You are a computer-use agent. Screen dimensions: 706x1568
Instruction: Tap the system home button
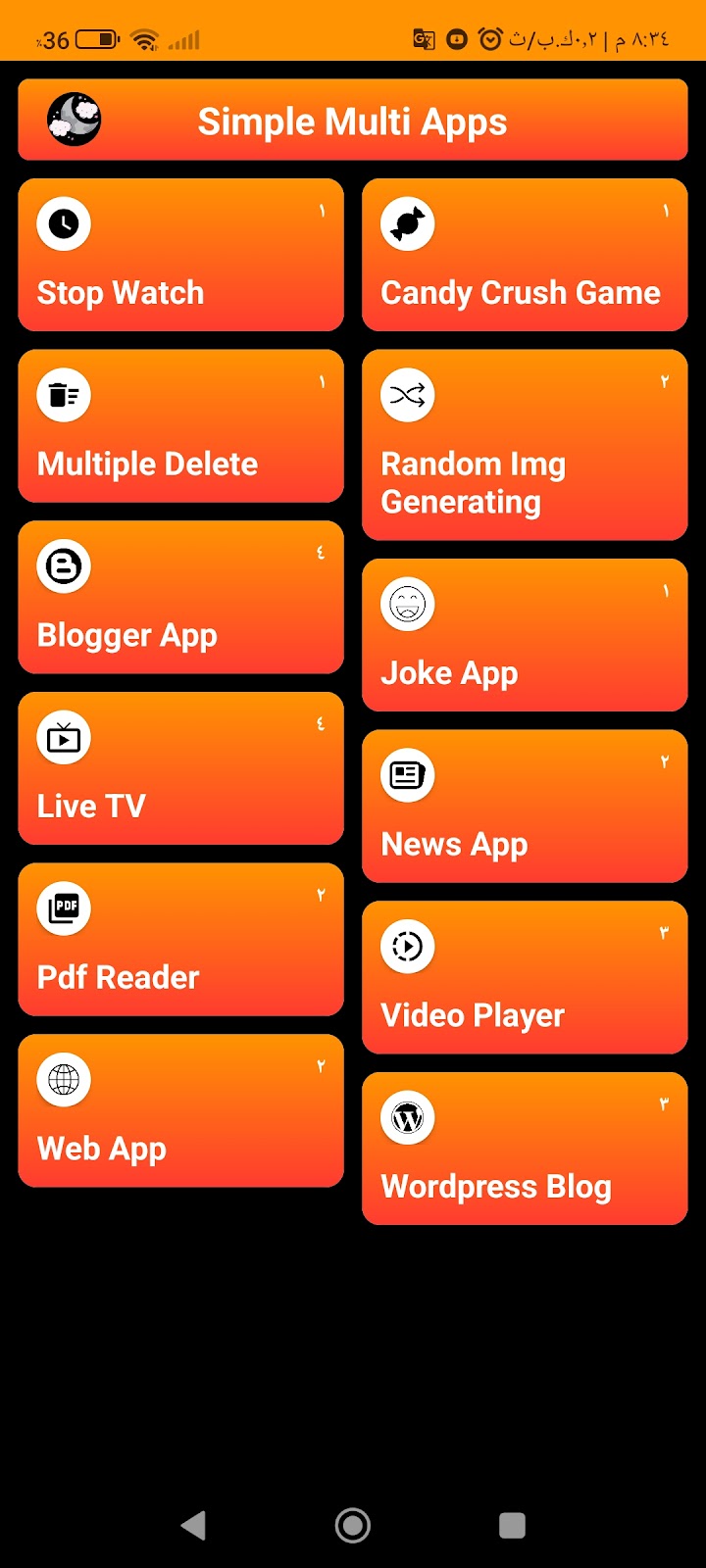(353, 1525)
